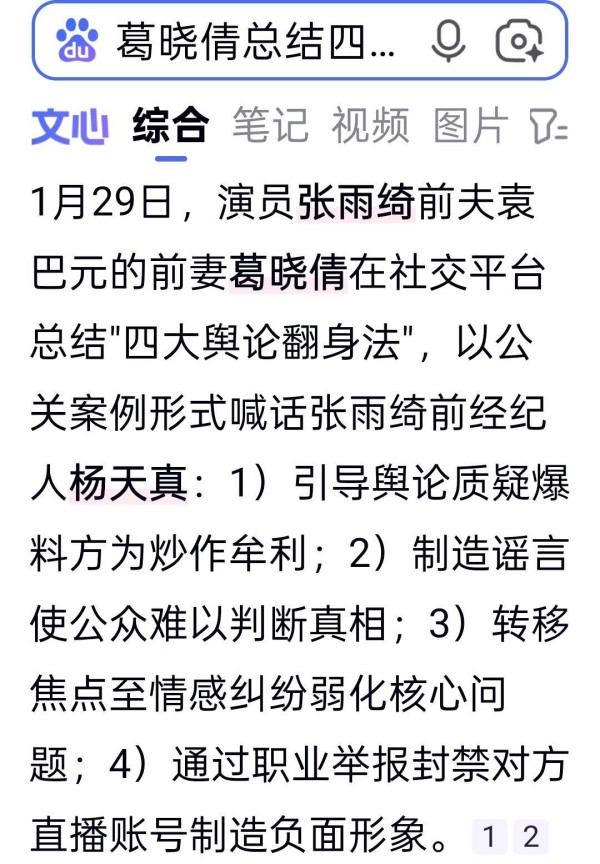
Task: Open the search filter options
Action: [x=548, y=128]
